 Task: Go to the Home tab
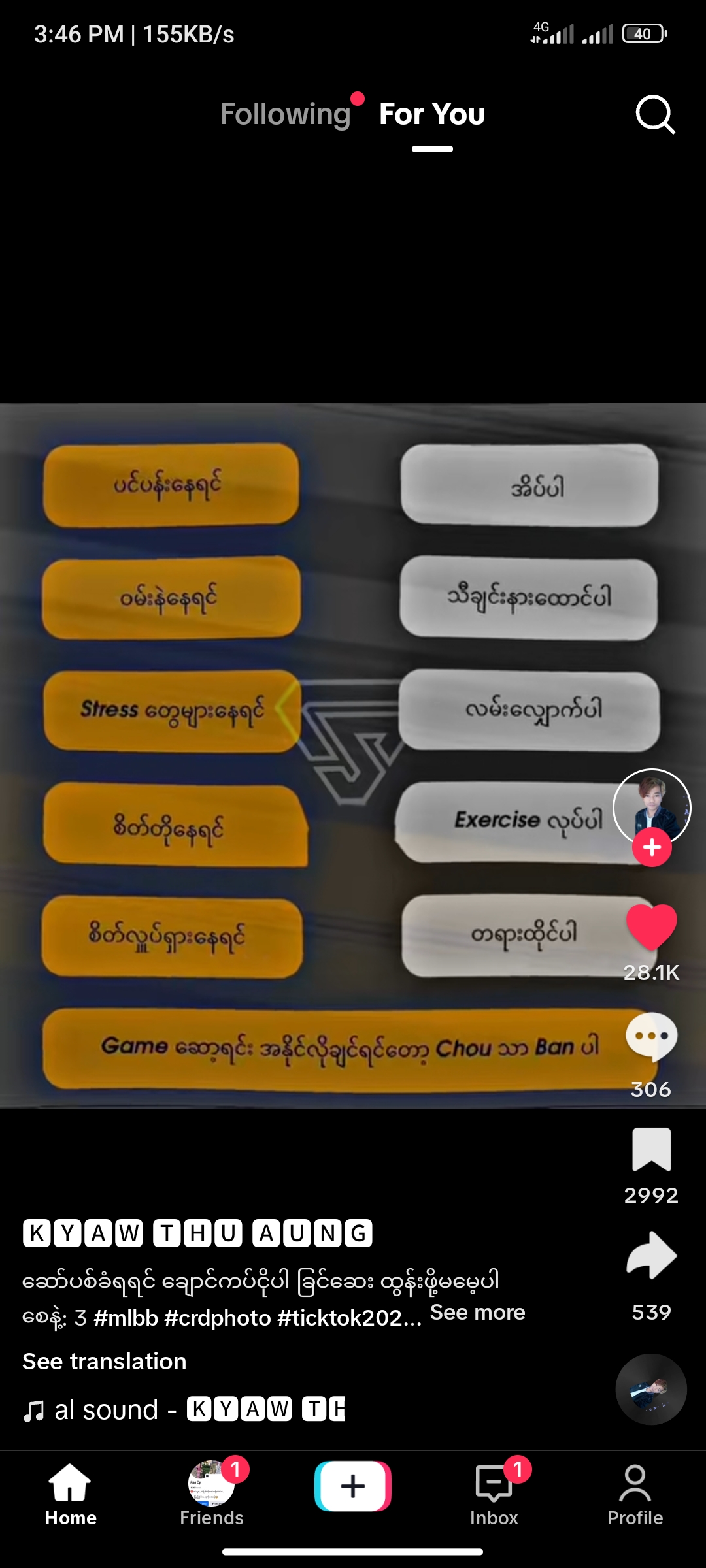pos(71,1494)
